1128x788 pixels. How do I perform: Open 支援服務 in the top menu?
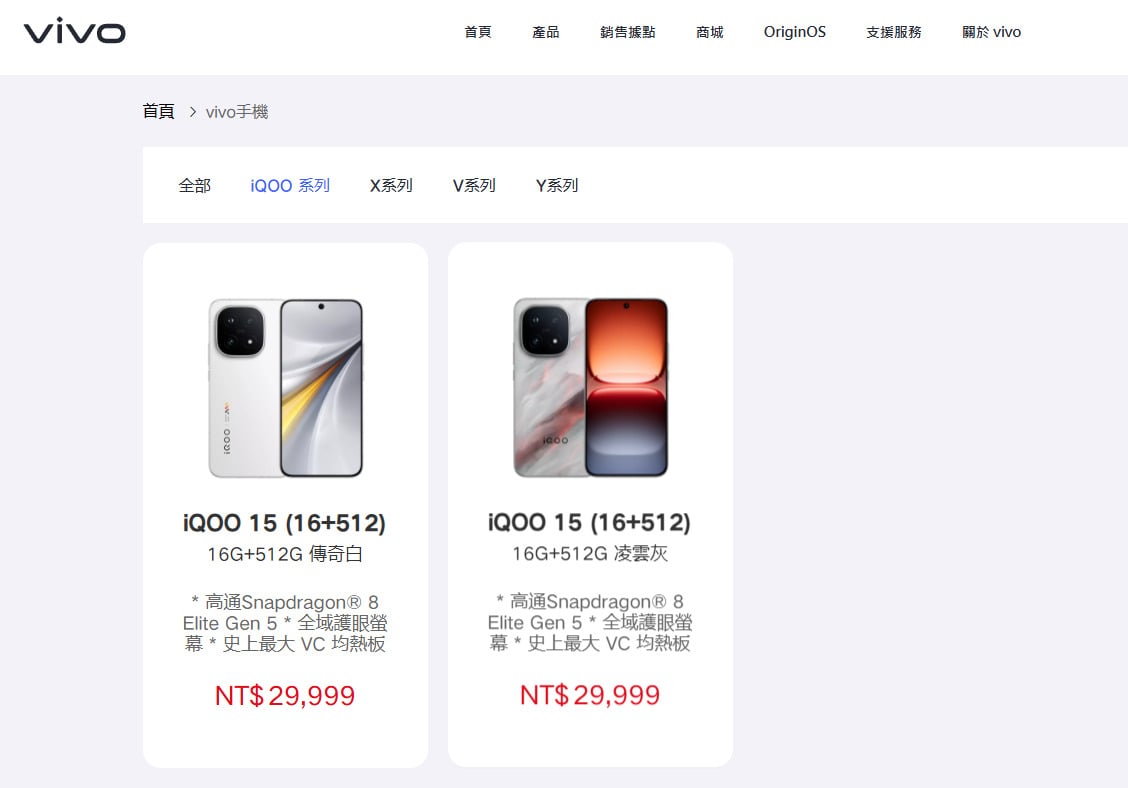(894, 32)
